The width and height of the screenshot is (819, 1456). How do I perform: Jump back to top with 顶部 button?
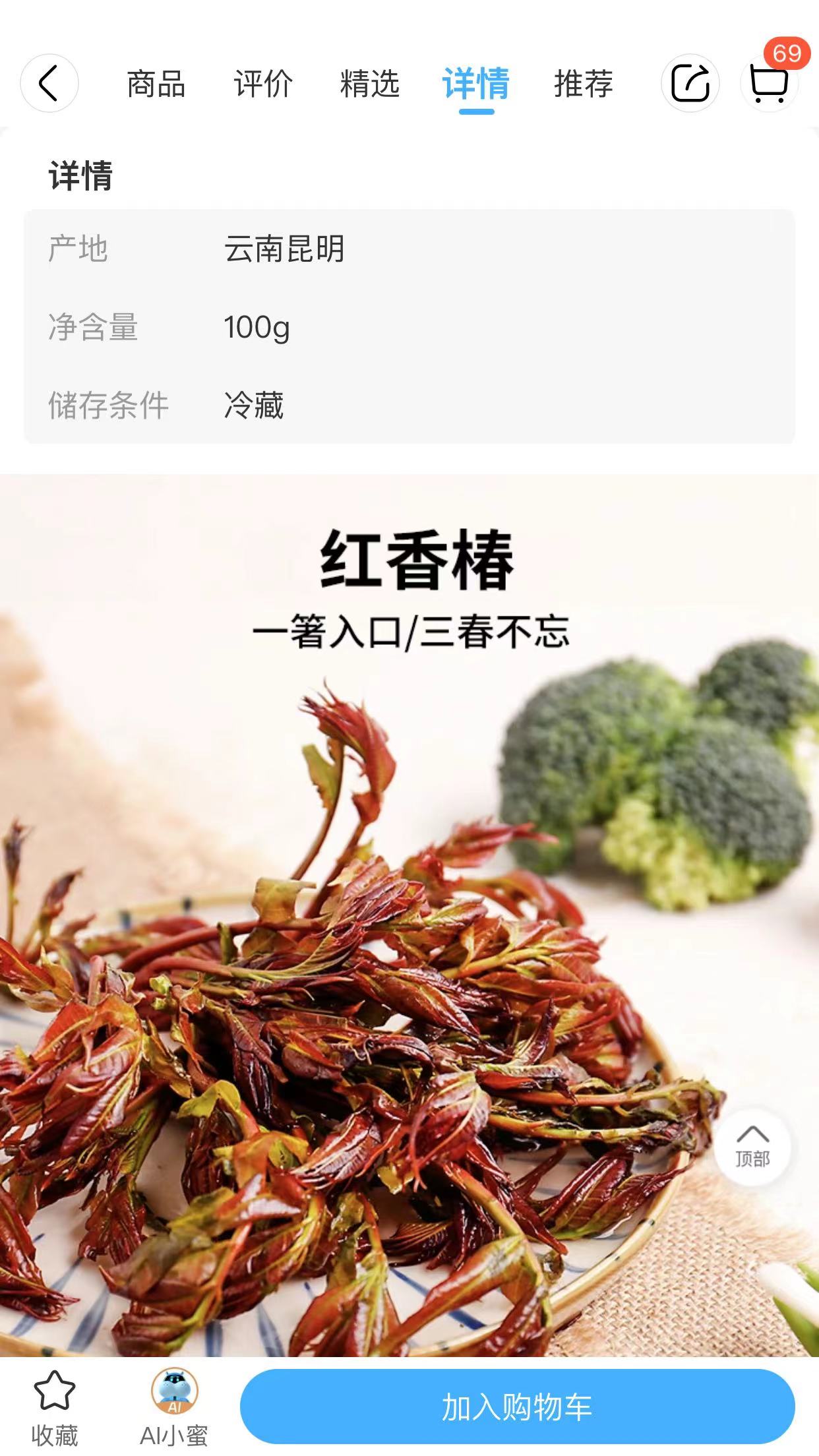point(752,1147)
